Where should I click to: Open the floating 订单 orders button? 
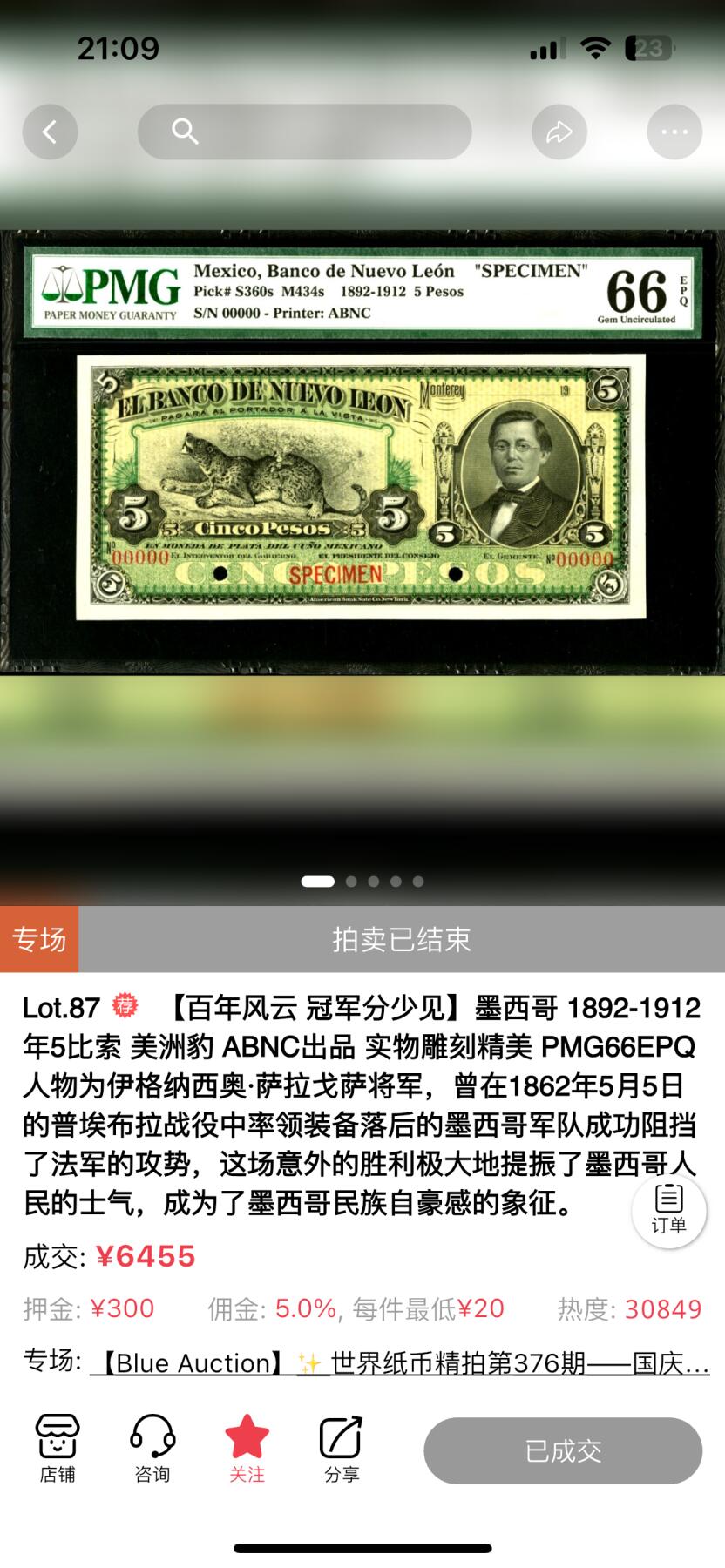(668, 1211)
